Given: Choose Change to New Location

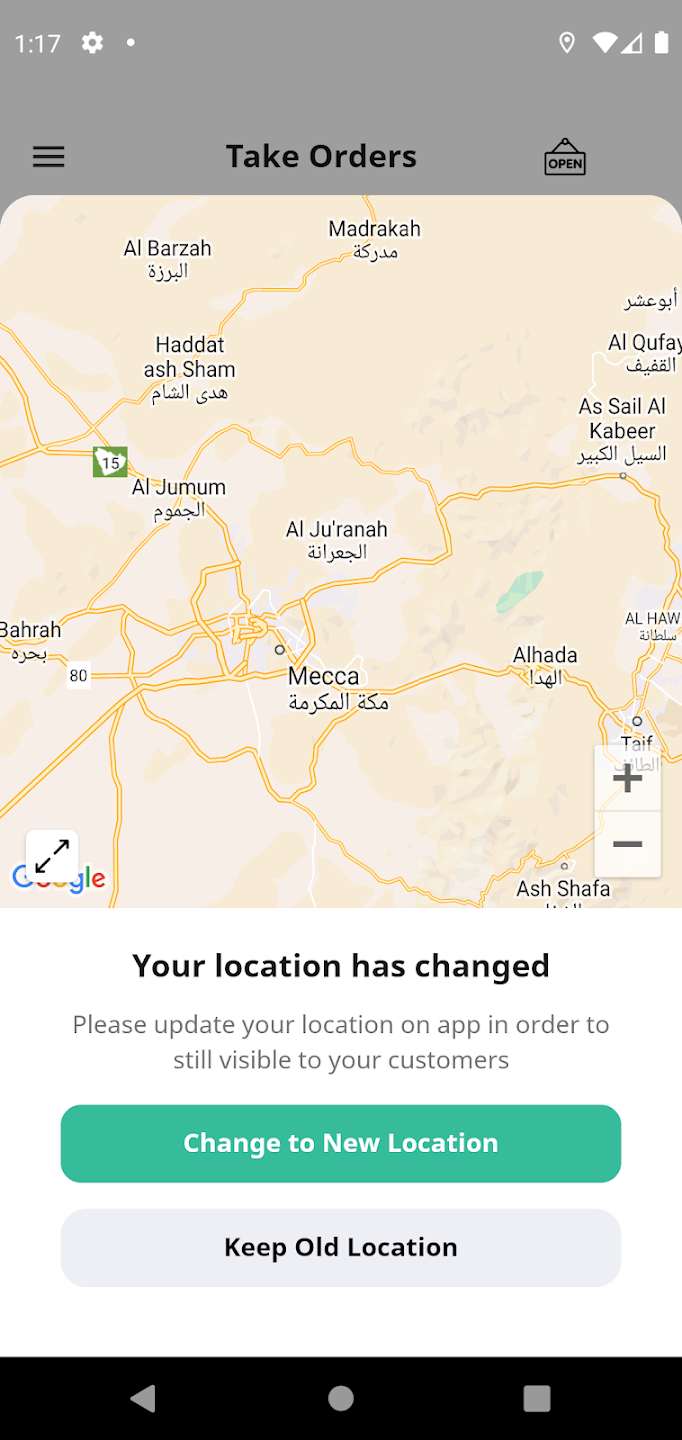Looking at the screenshot, I should tap(341, 1143).
